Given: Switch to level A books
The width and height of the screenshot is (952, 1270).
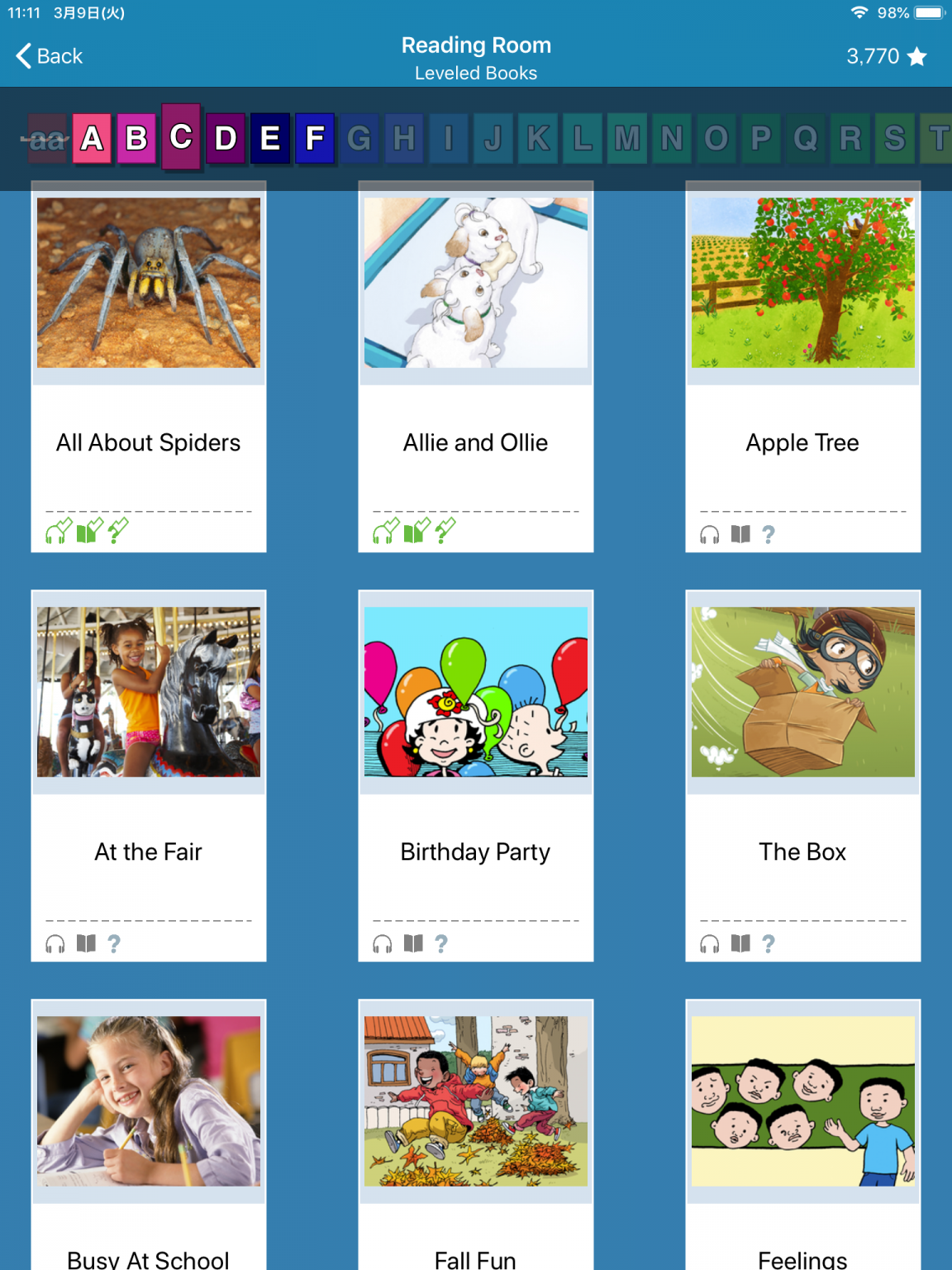Looking at the screenshot, I should 92,138.
